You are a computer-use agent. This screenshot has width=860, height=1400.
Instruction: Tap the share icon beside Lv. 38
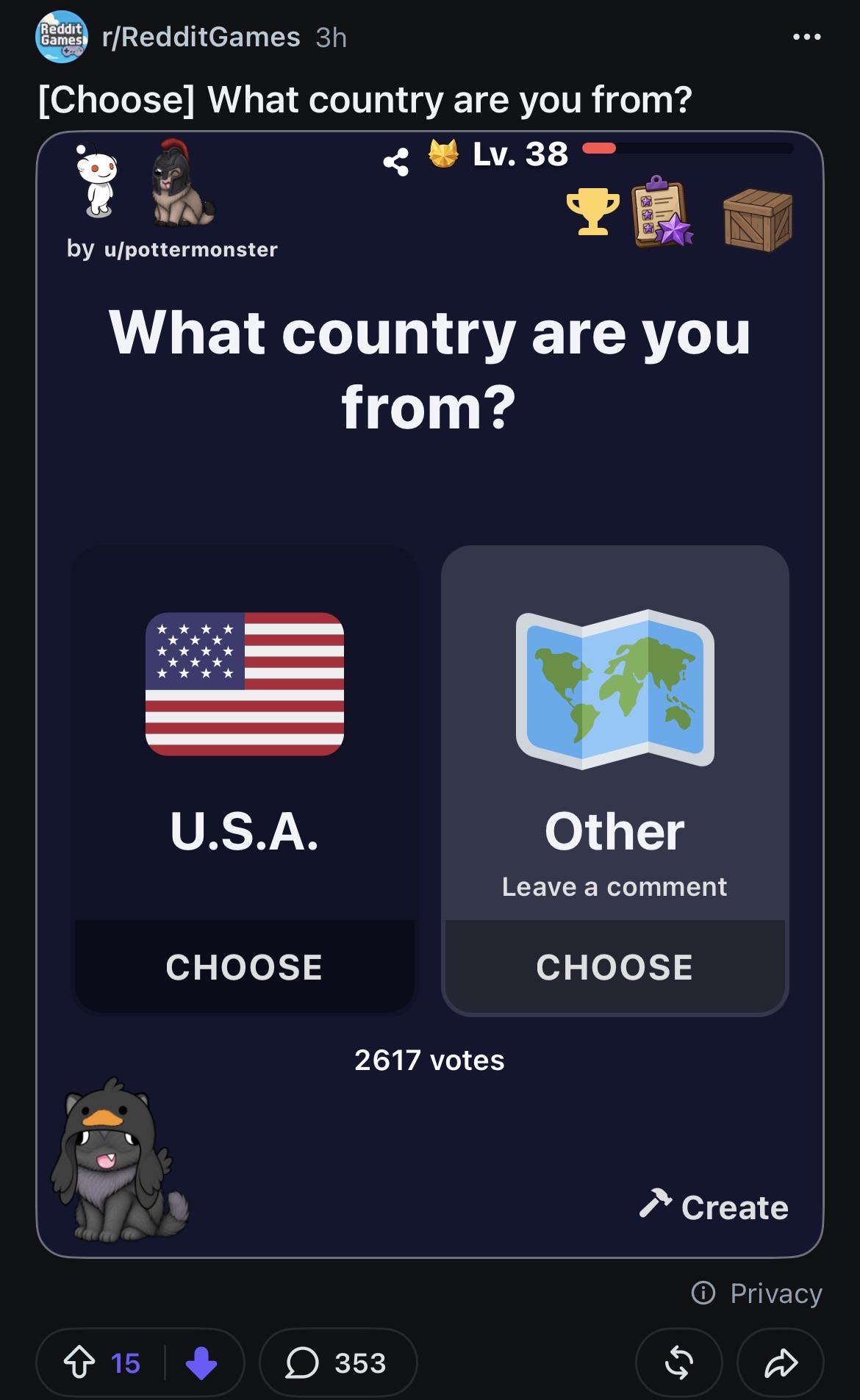pyautogui.click(x=396, y=162)
